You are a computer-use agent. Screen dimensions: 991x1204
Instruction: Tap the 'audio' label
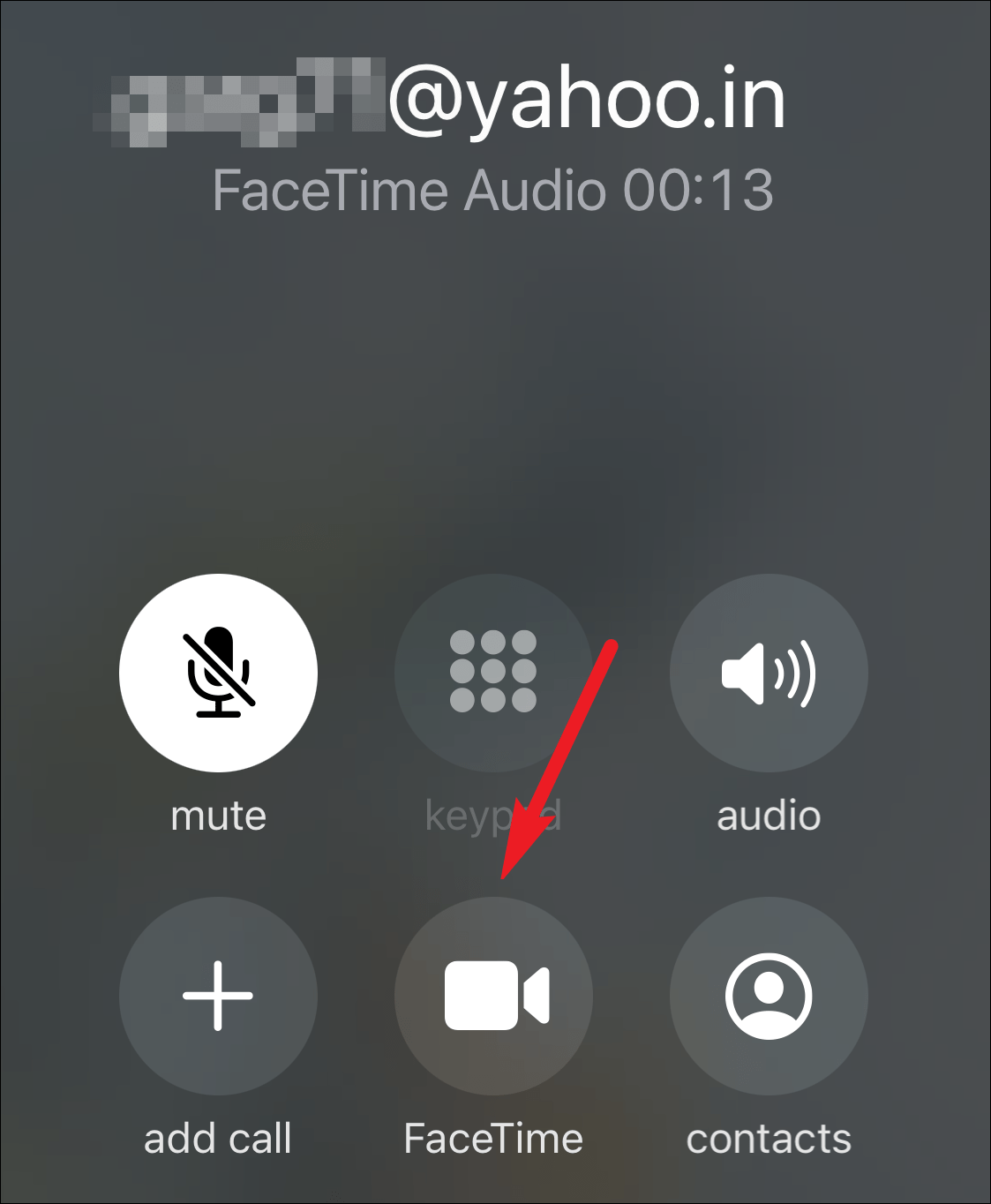point(769,815)
